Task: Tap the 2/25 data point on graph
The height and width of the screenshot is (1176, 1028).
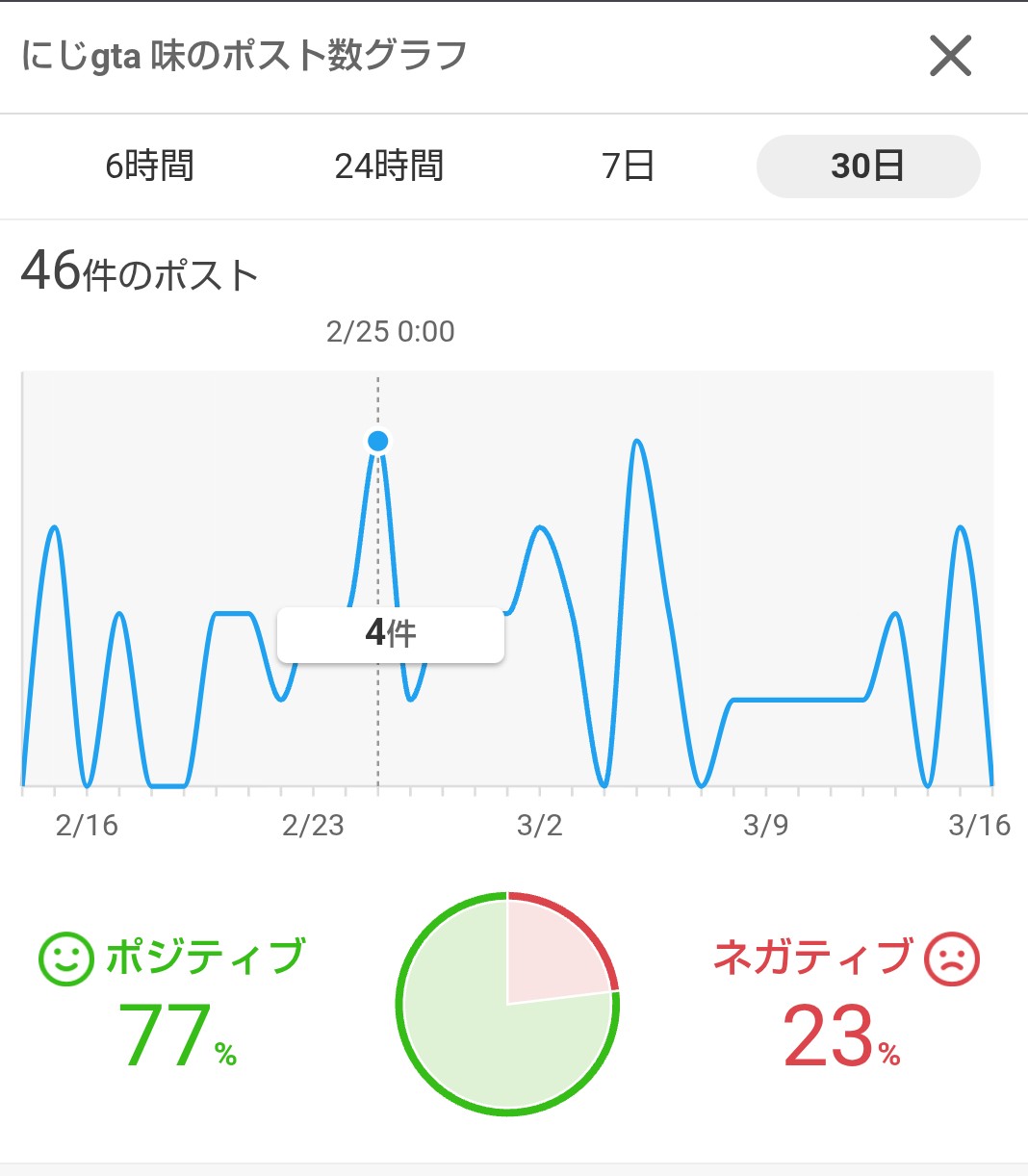Action: [378, 441]
